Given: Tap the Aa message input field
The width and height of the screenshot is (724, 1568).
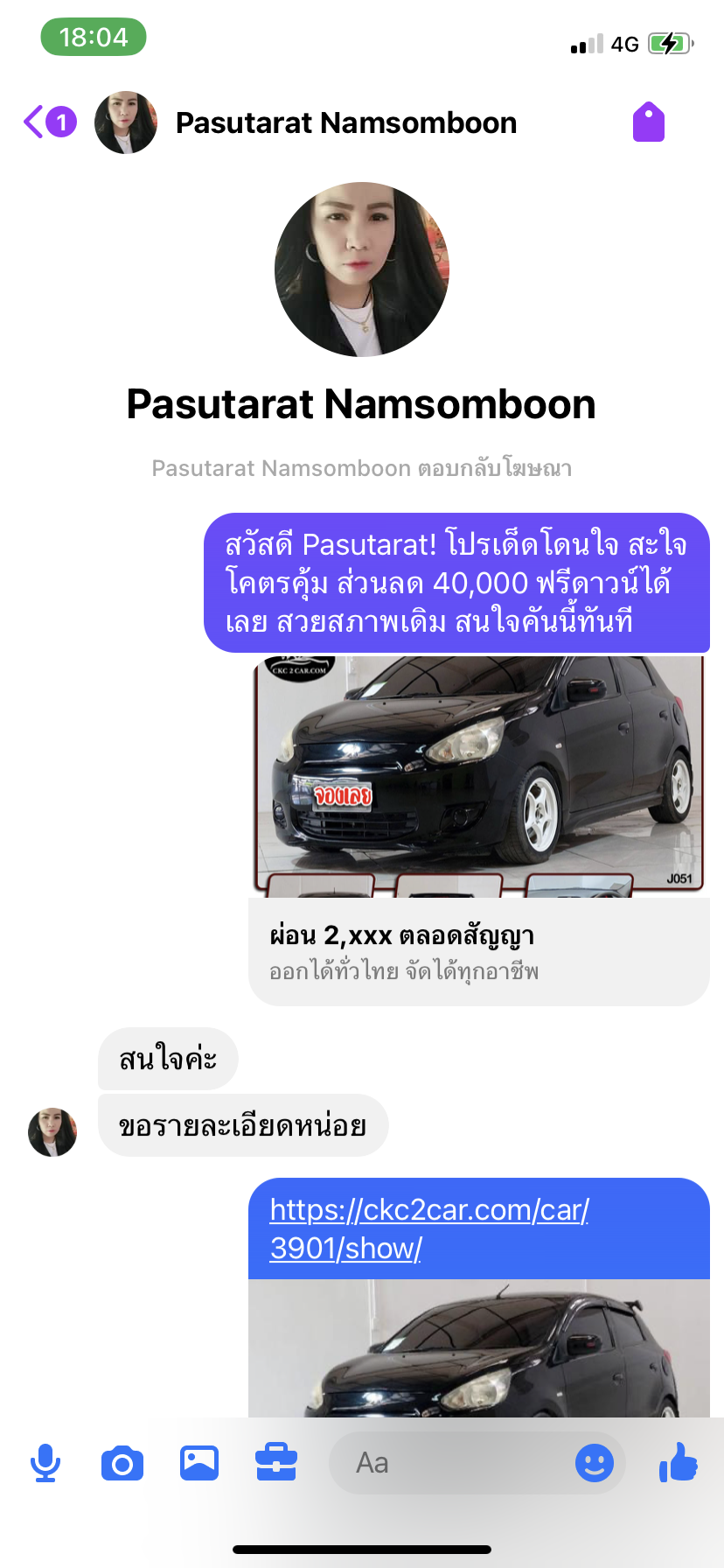Looking at the screenshot, I should pos(449,1463).
